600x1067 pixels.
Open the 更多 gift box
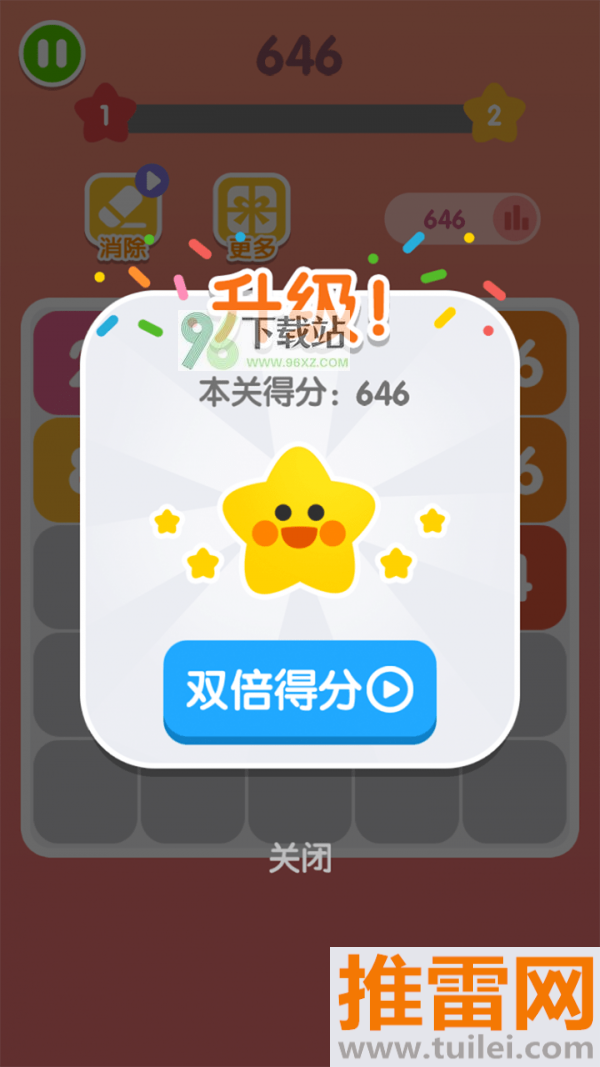[x=251, y=214]
